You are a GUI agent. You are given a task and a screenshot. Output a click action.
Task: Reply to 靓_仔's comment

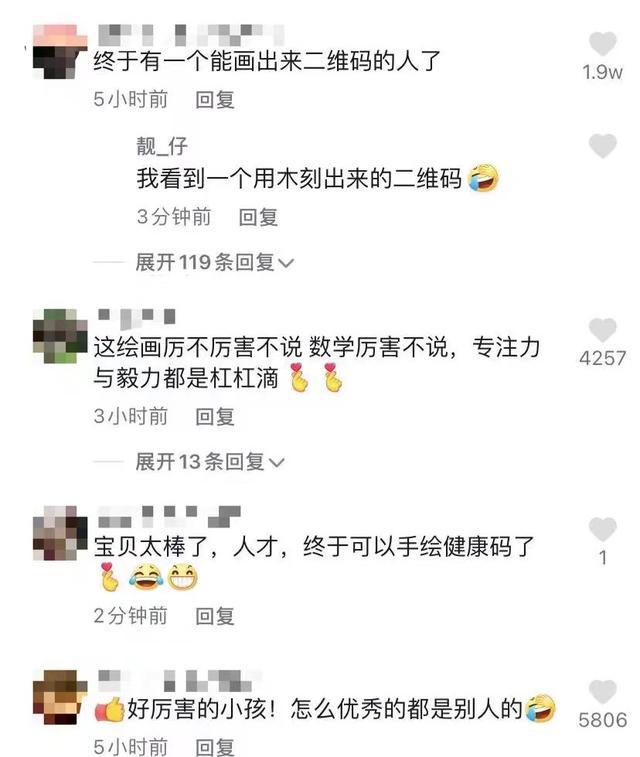coord(258,216)
